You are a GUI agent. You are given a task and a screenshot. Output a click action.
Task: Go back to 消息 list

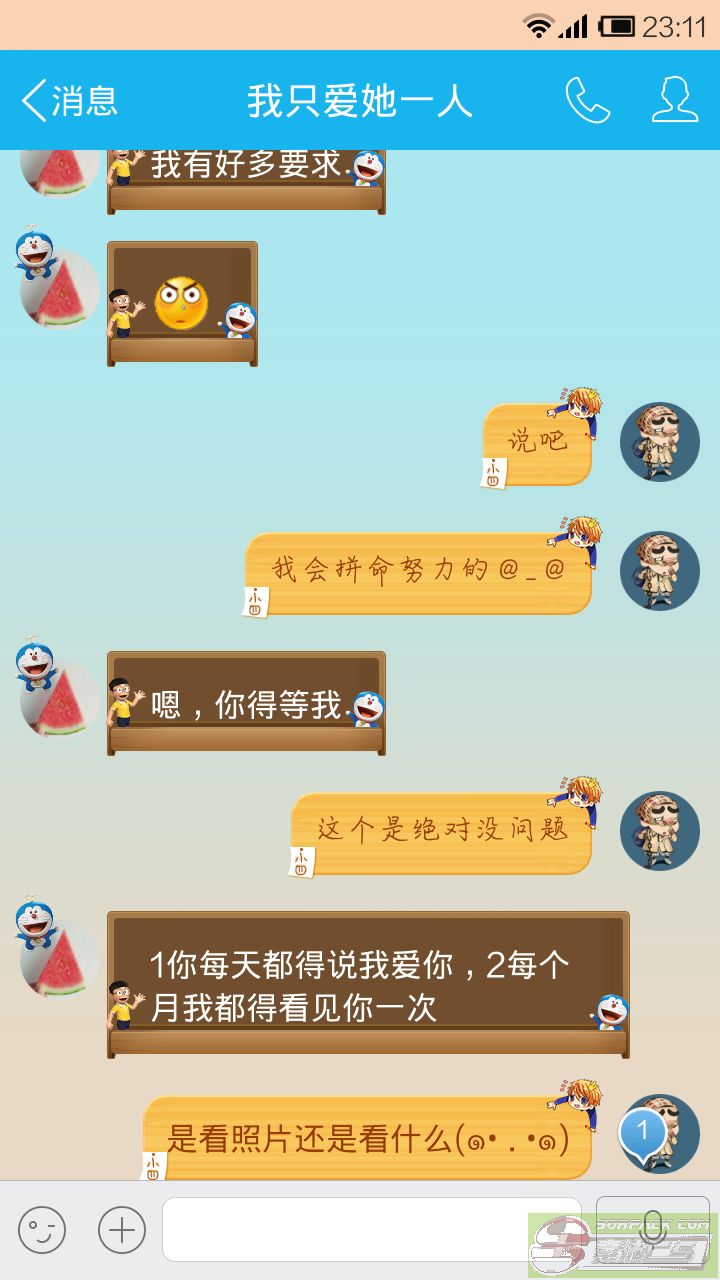pos(70,101)
